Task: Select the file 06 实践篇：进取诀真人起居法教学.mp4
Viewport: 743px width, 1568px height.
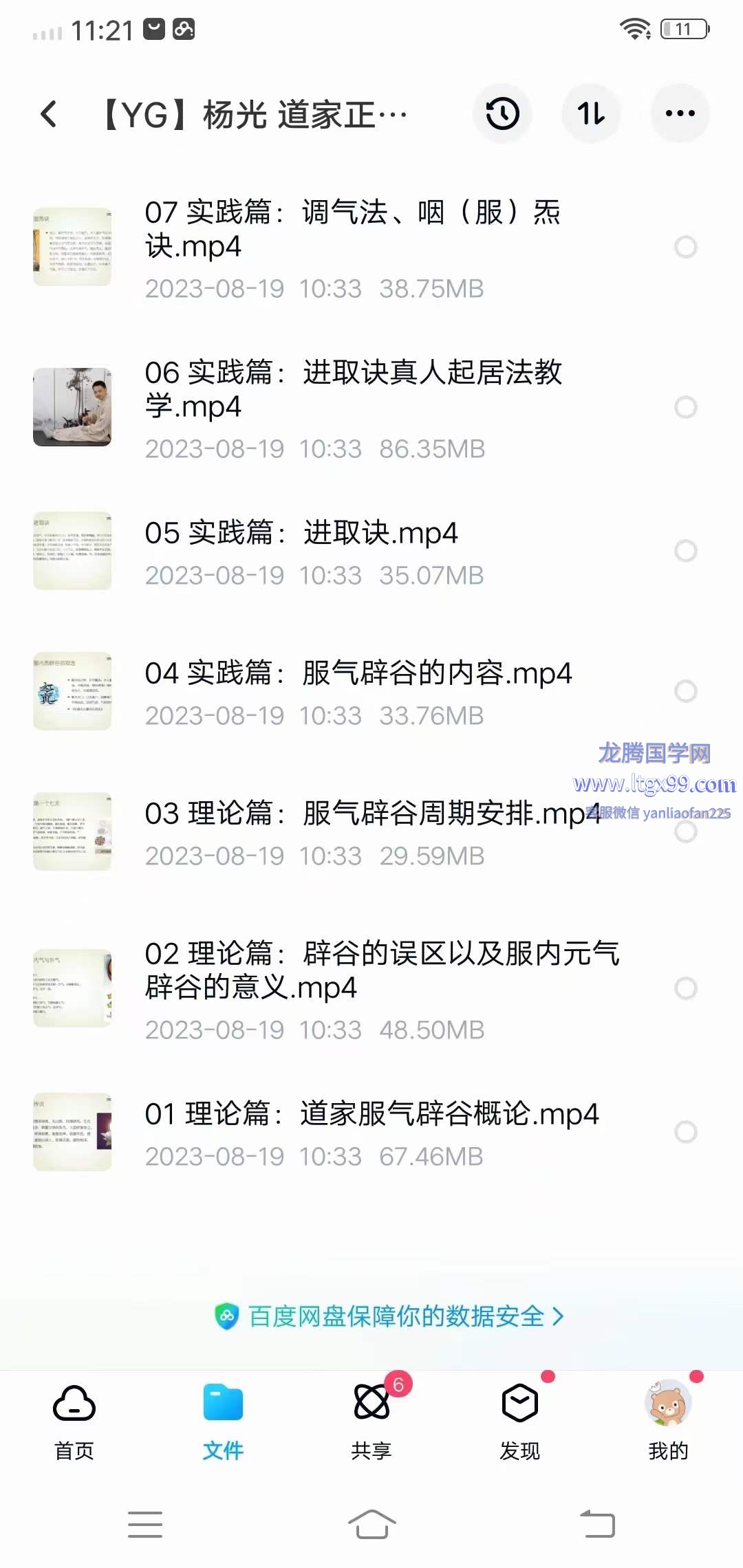Action: tap(685, 407)
